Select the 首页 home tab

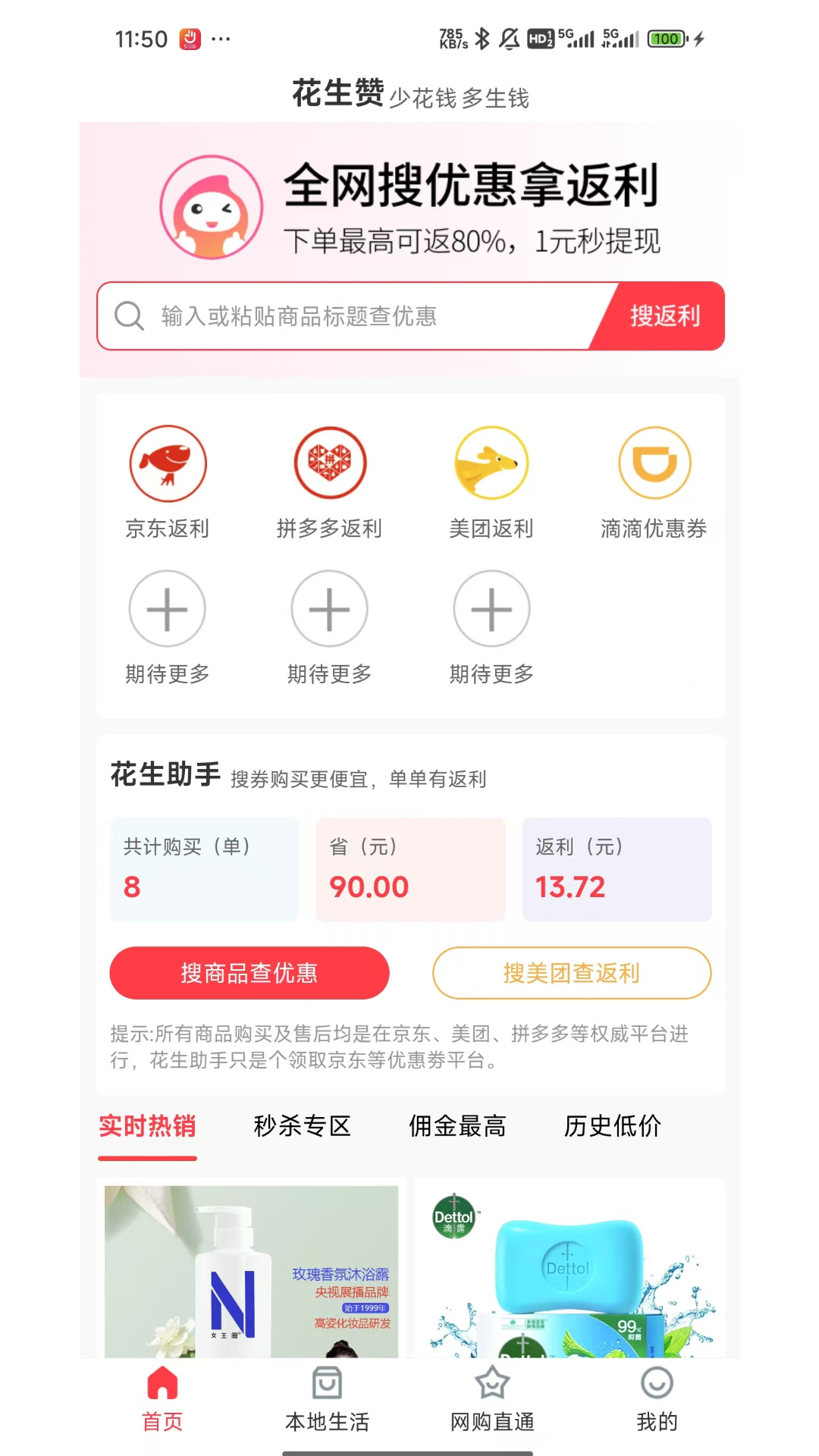(x=160, y=1400)
